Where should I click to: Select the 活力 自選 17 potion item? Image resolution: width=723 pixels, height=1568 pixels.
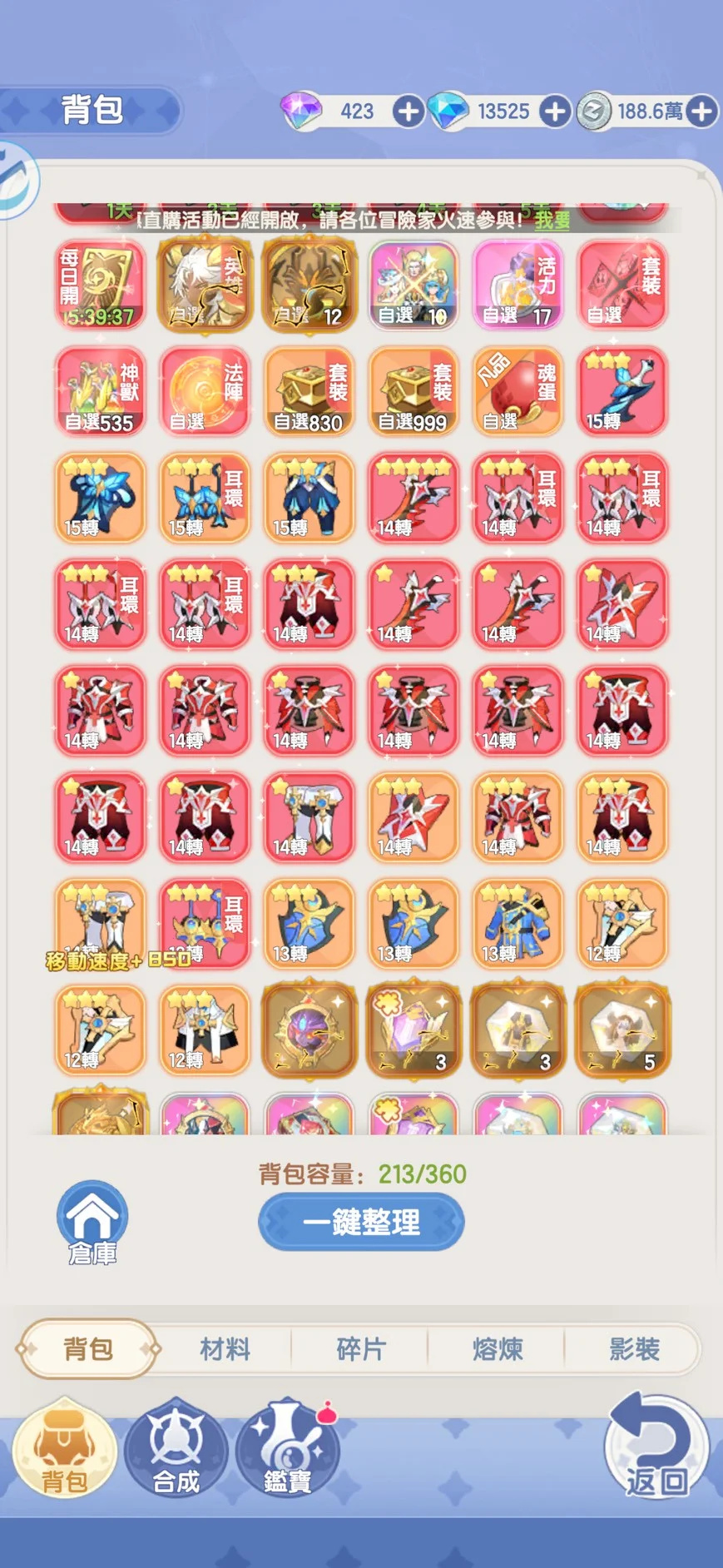click(x=517, y=285)
